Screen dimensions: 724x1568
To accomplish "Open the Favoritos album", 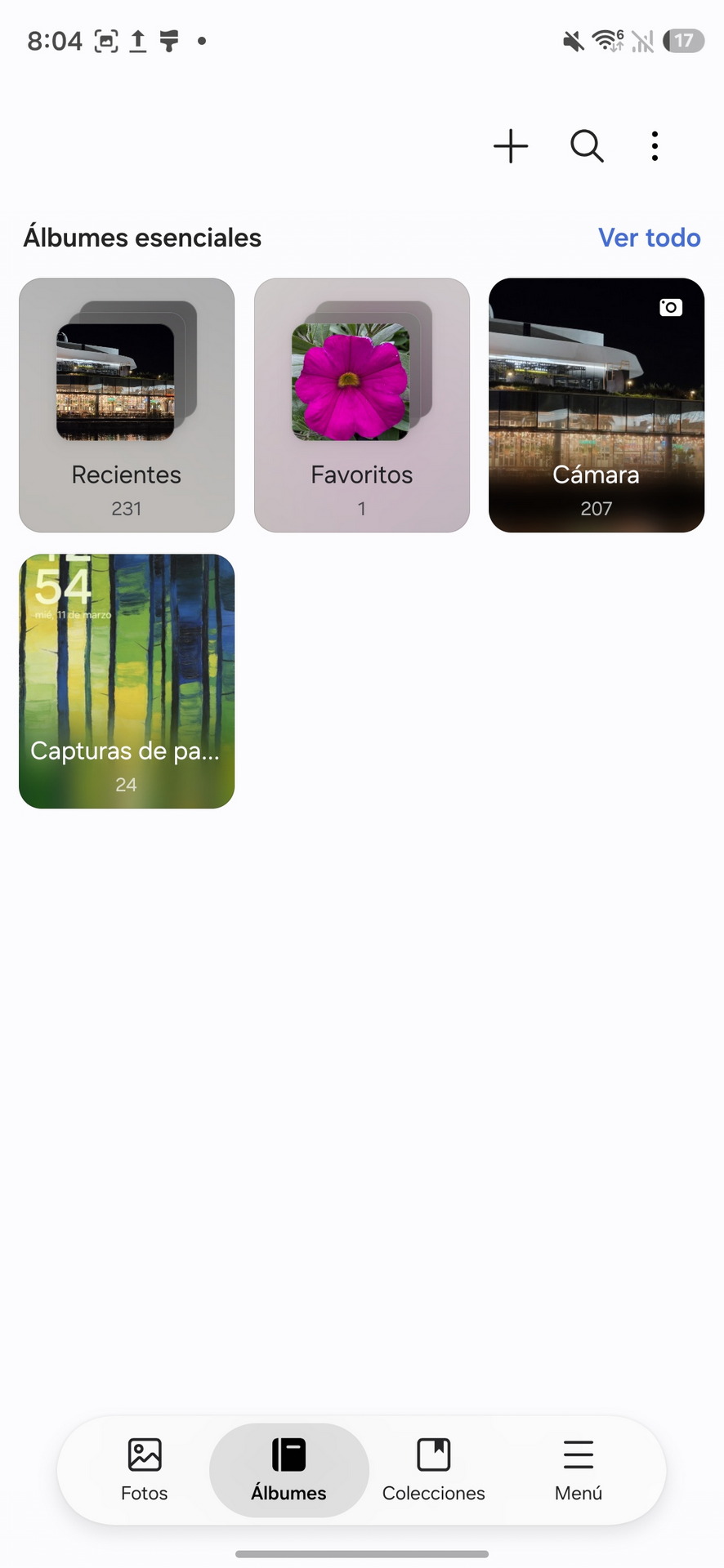I will click(362, 405).
